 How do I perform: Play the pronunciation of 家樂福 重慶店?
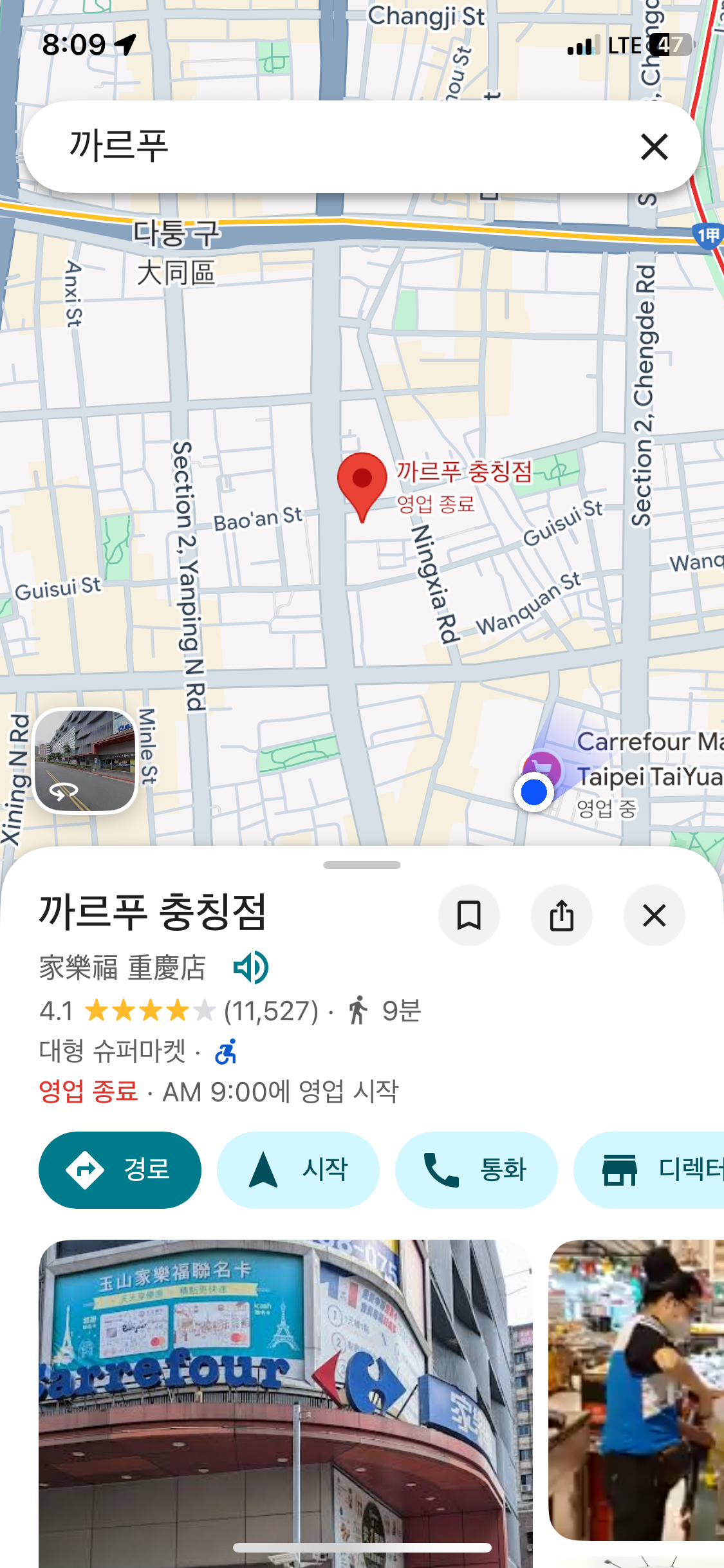250,967
